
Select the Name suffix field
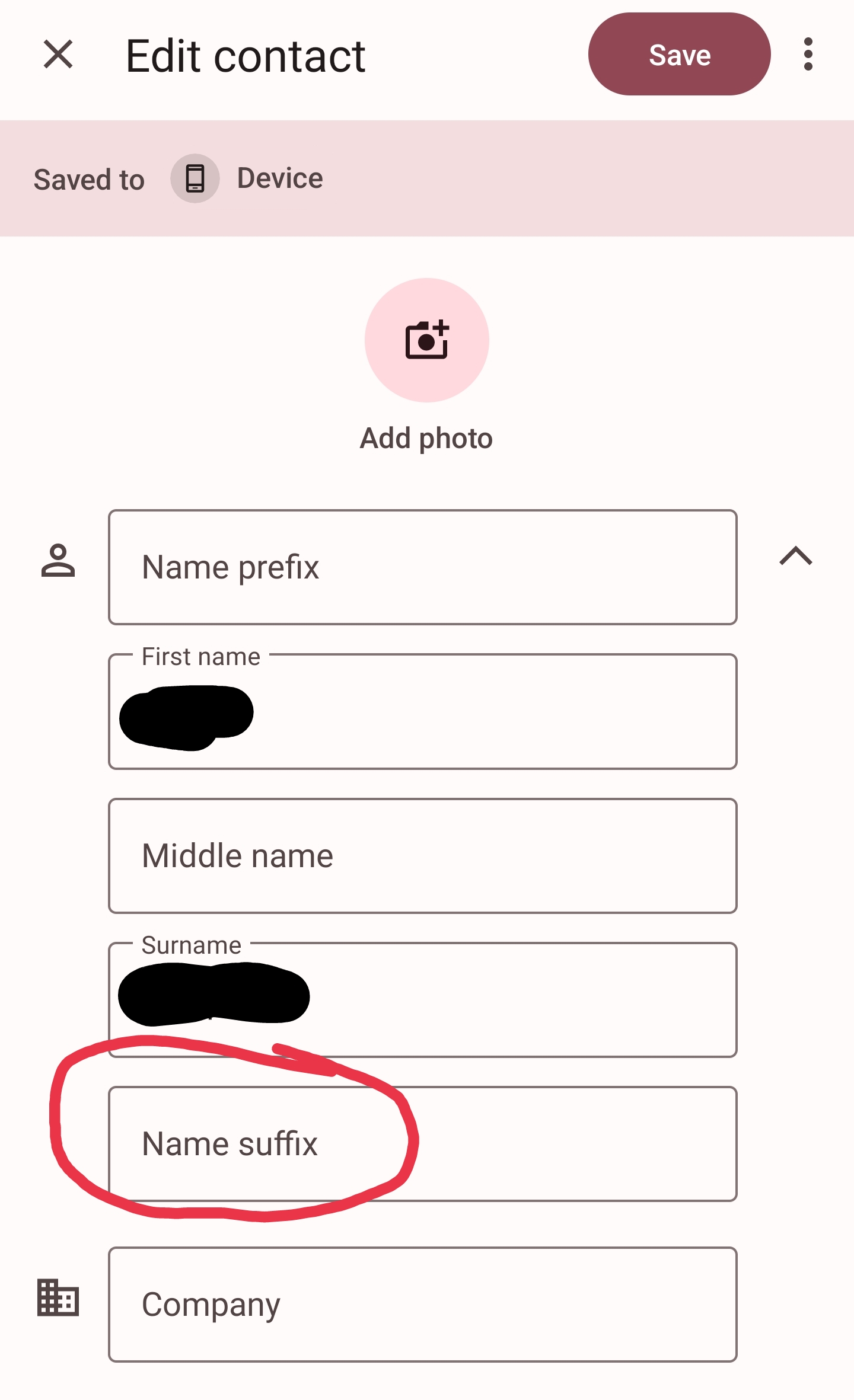click(422, 1144)
